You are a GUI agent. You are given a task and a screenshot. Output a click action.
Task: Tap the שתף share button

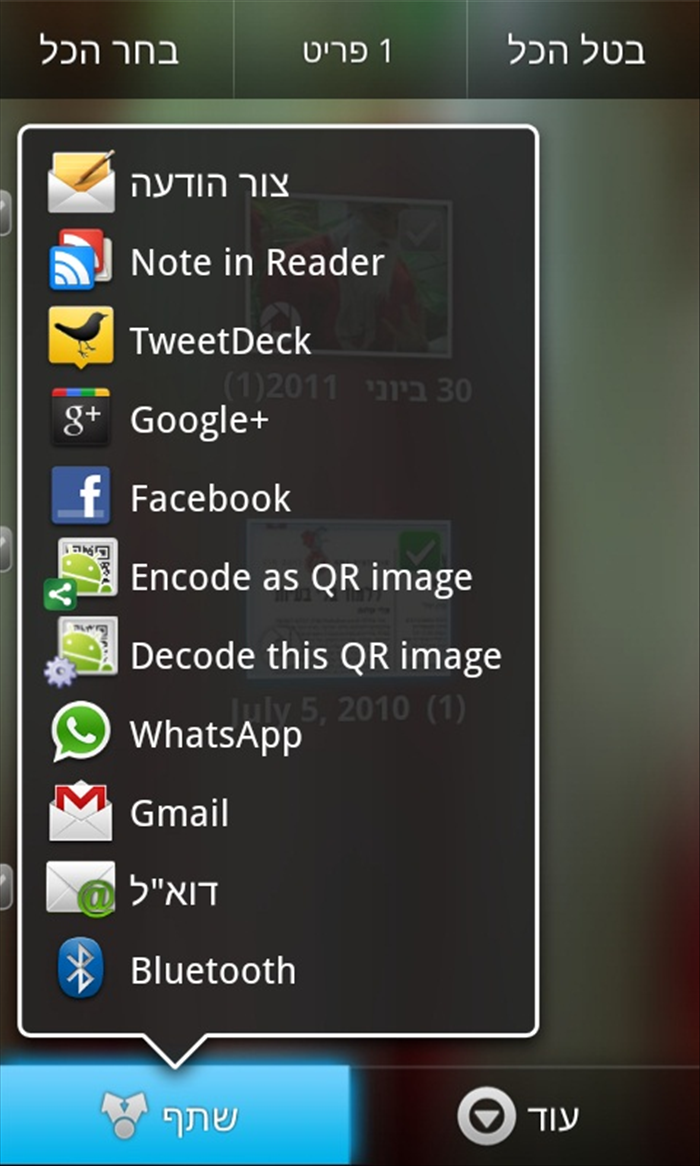click(x=175, y=1115)
